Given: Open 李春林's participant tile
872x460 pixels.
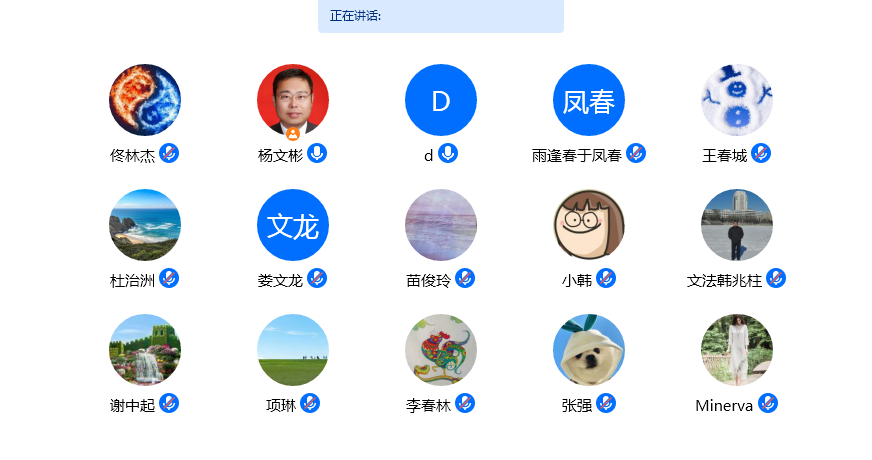Looking at the screenshot, I should [x=441, y=350].
